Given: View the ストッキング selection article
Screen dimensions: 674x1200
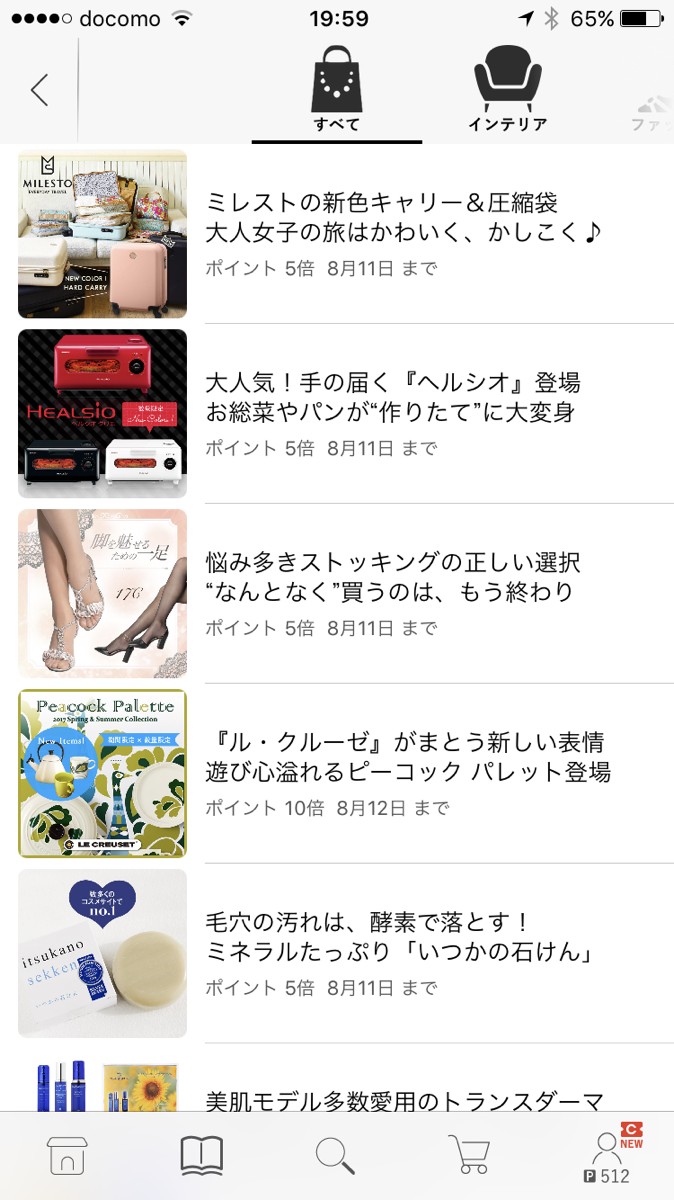Looking at the screenshot, I should (x=393, y=593).
